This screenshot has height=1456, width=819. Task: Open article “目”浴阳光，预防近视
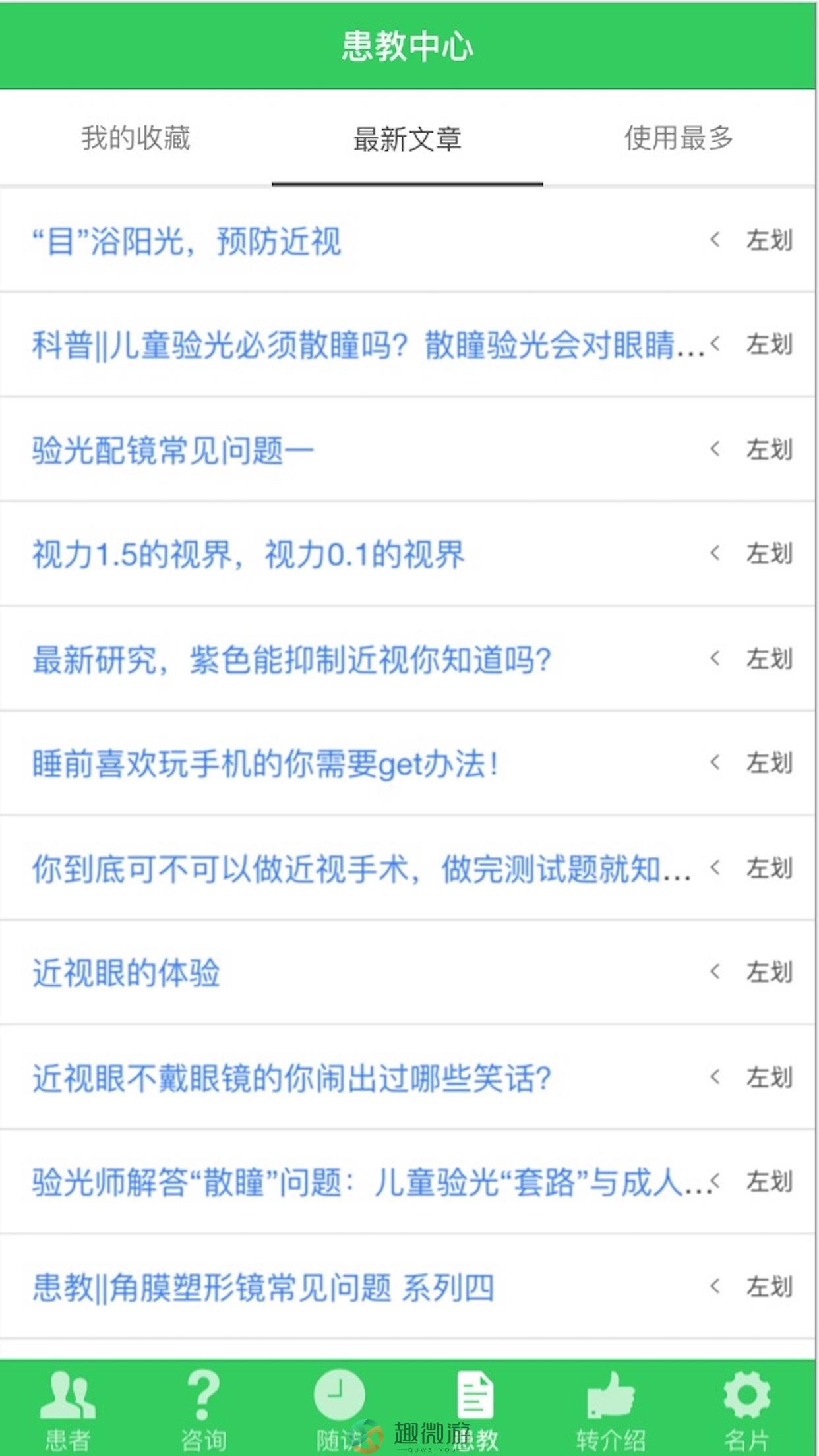408,241
